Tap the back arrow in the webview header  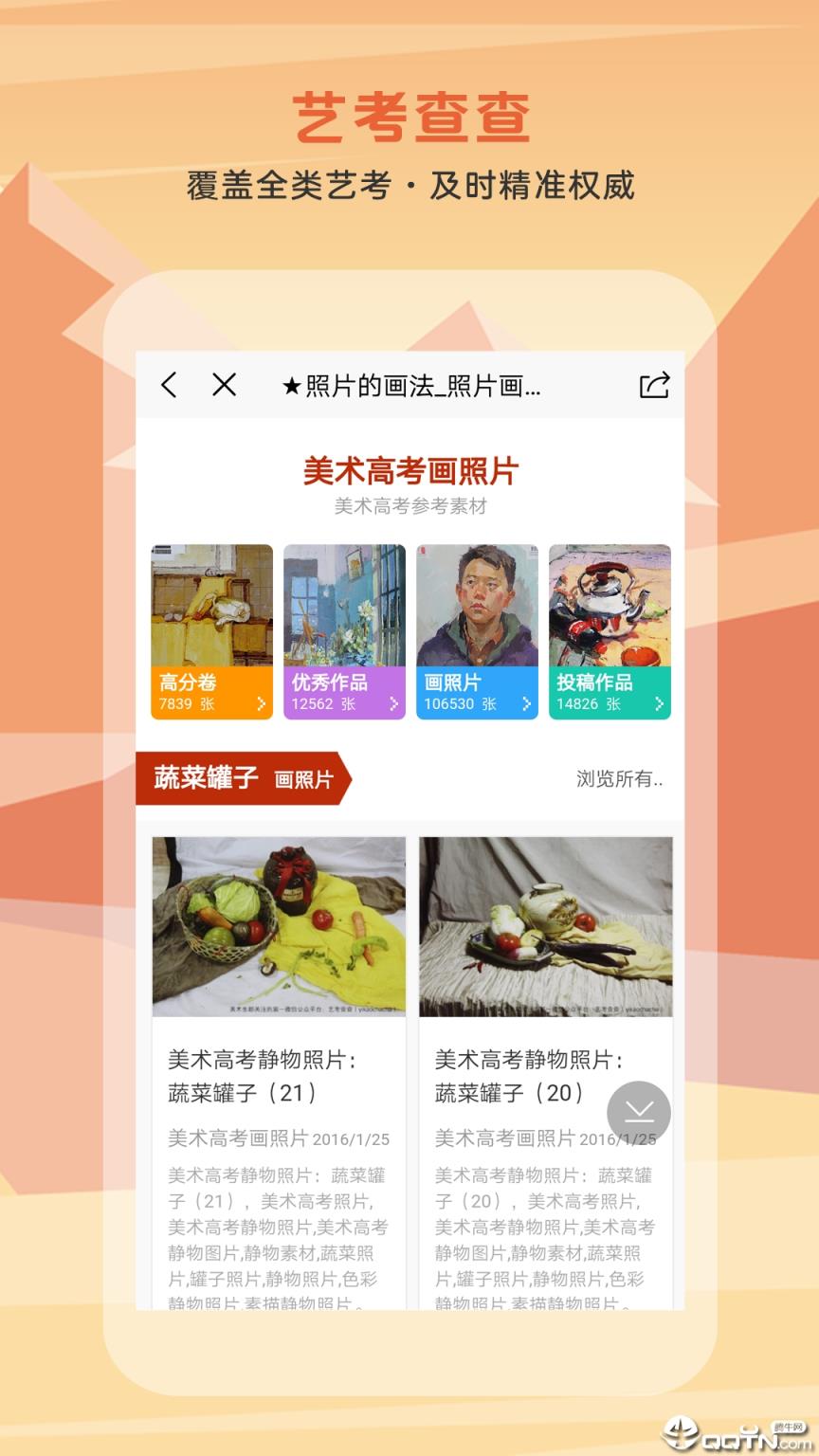click(169, 386)
